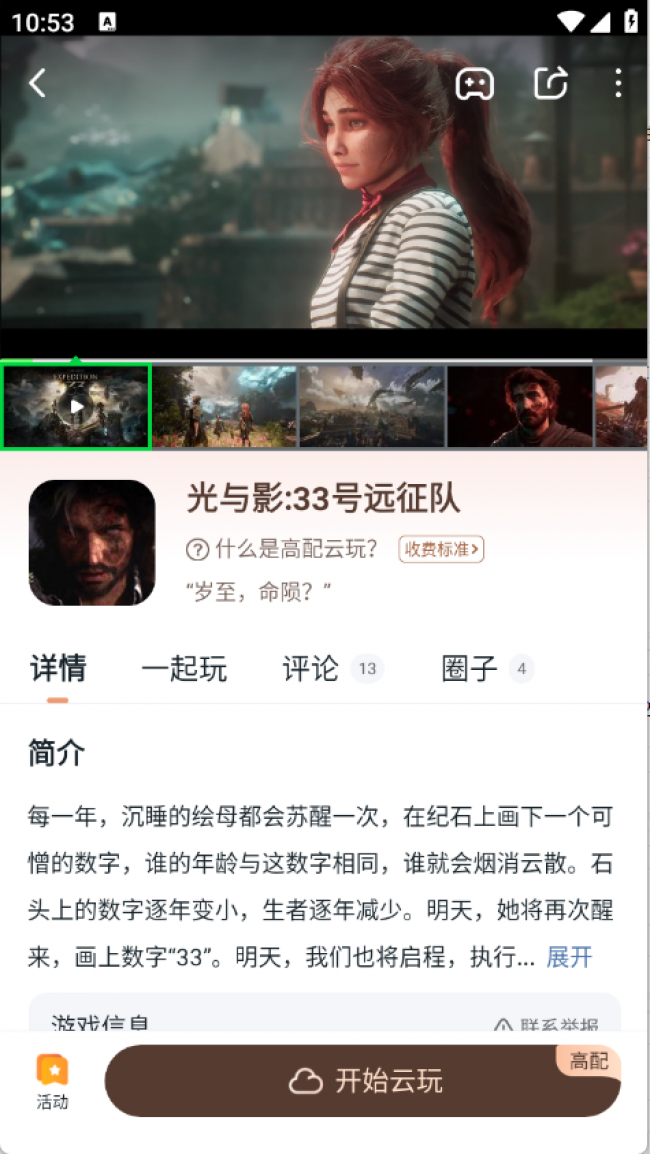Image resolution: width=650 pixels, height=1154 pixels.
Task: Open the gamepad controller icon
Action: (x=474, y=84)
